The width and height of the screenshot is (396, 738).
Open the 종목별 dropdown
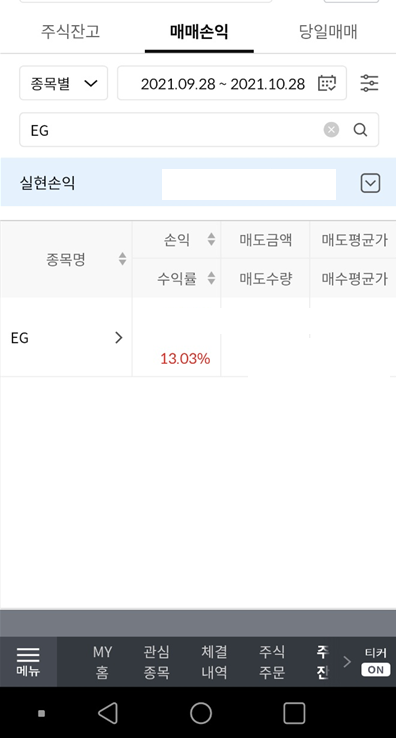coord(64,83)
